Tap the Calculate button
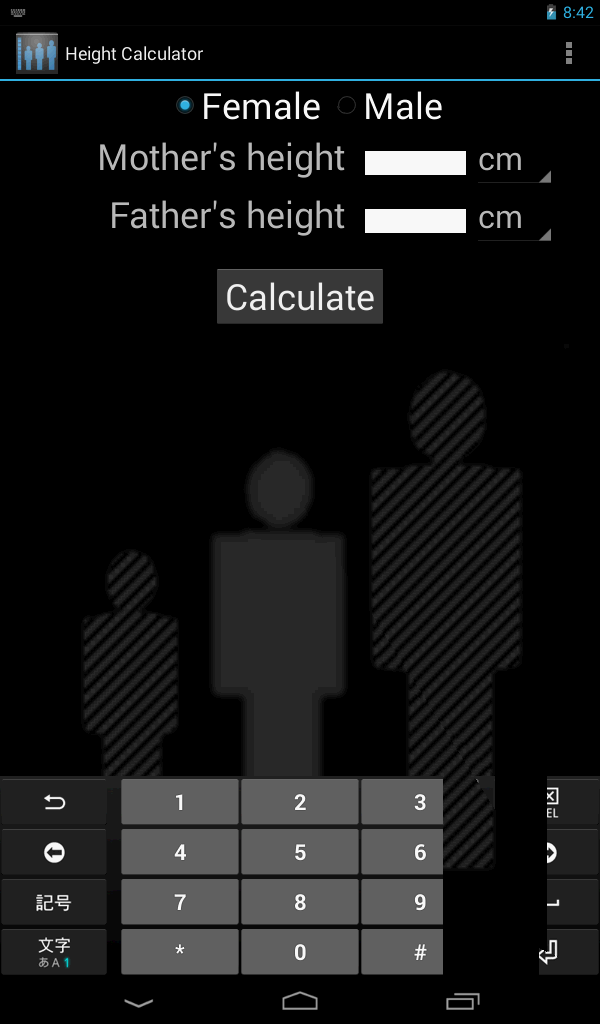Viewport: 600px width, 1024px height. (x=300, y=297)
